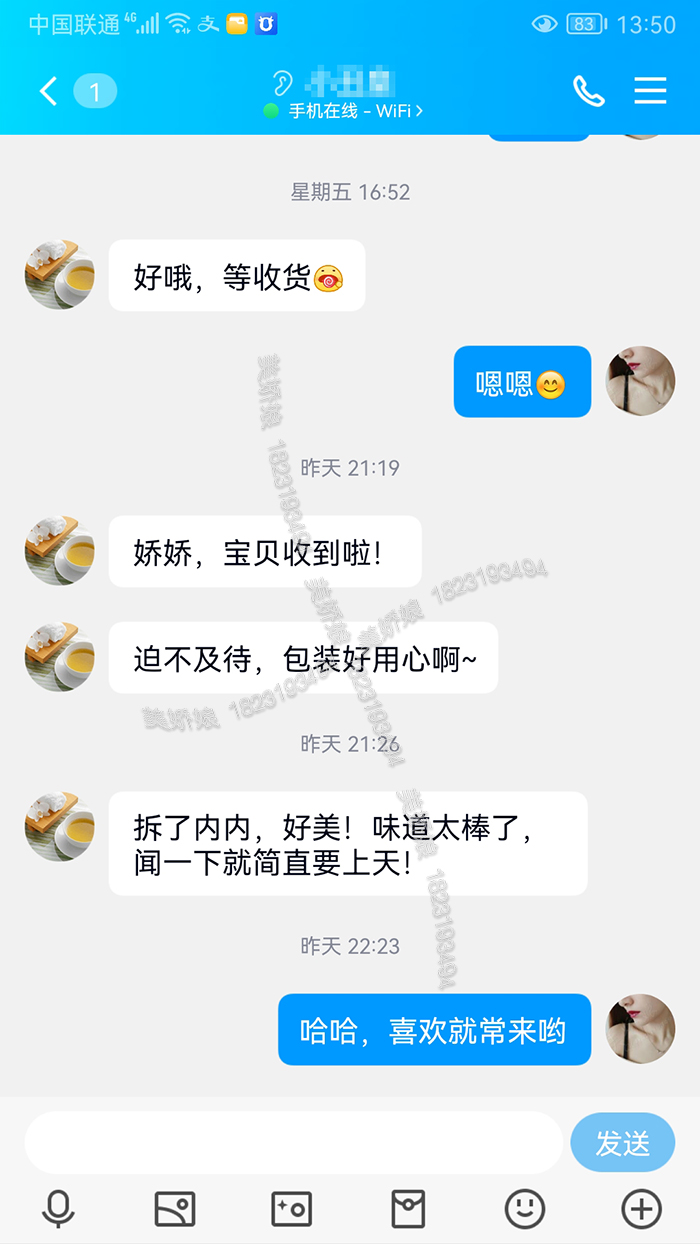Screen dimensions: 700x1244
Task: Tap the 发送 send button
Action: tap(622, 1142)
